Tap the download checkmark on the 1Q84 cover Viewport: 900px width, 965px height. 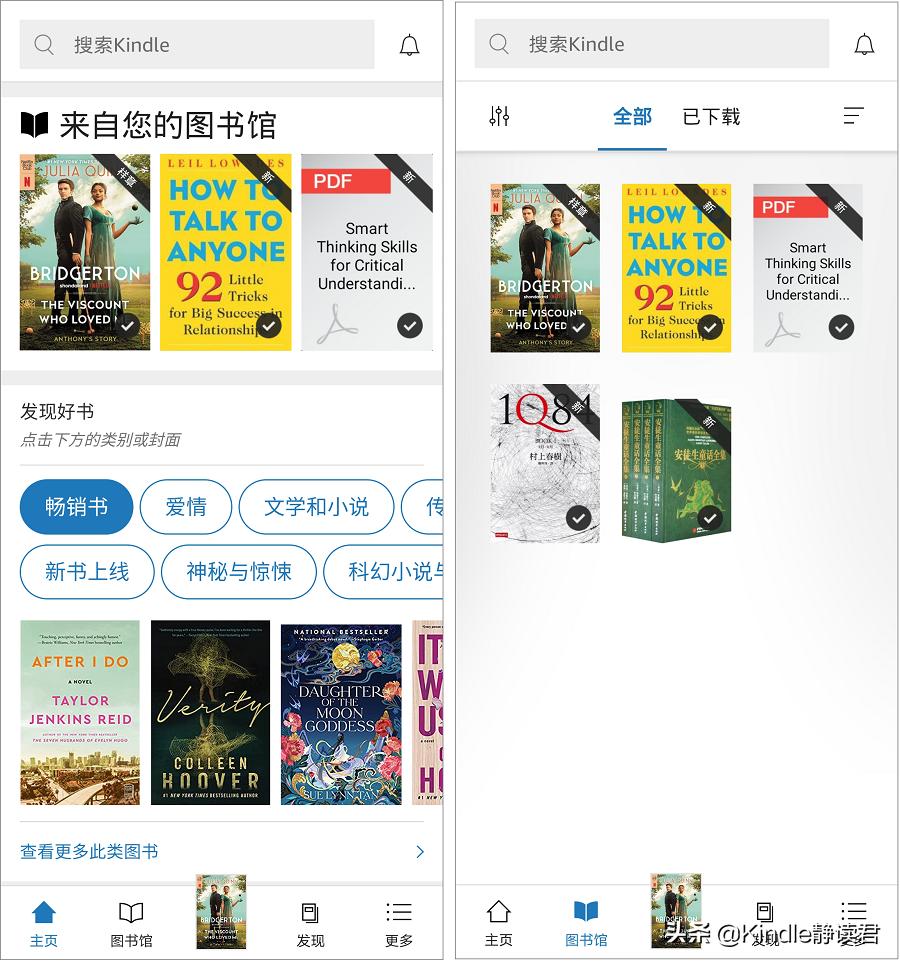(x=578, y=518)
